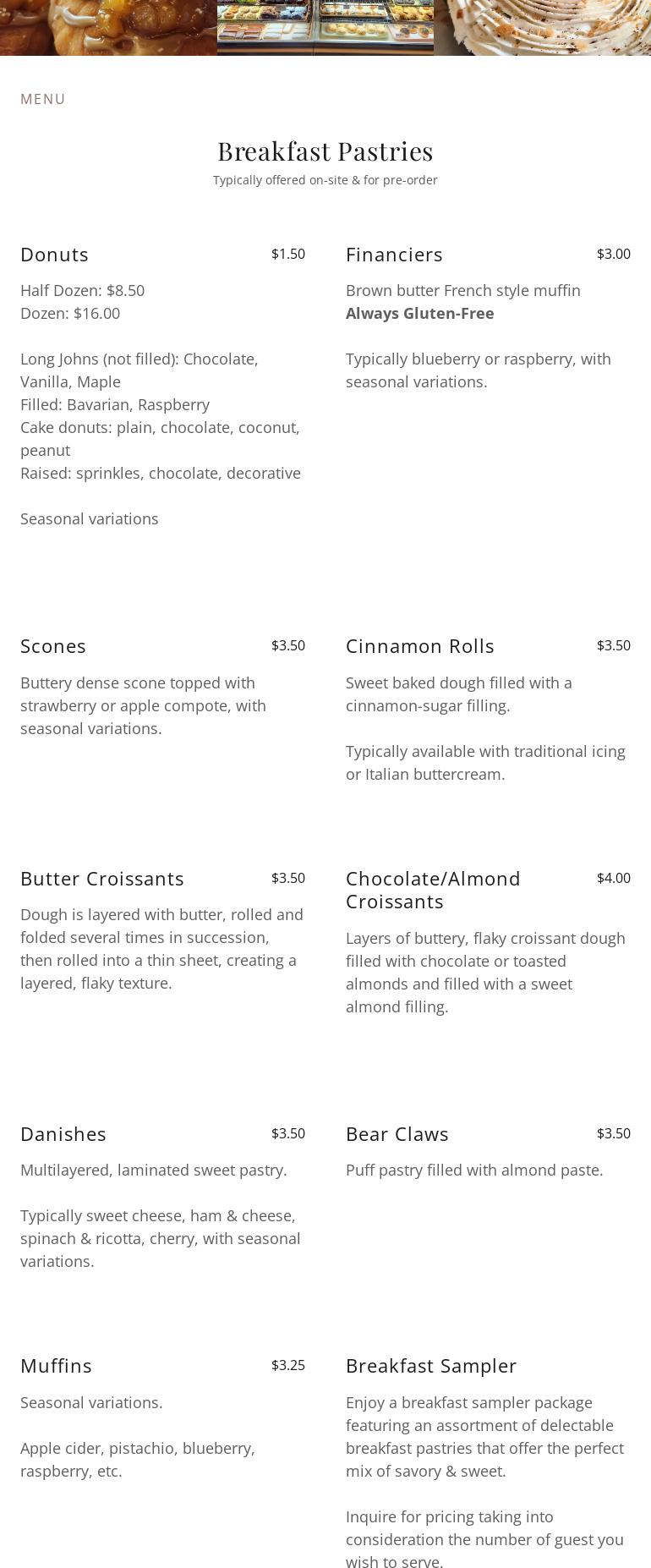The image size is (651, 1568).
Task: Click the $1.50 price next to Donuts
Action: pyautogui.click(x=287, y=254)
